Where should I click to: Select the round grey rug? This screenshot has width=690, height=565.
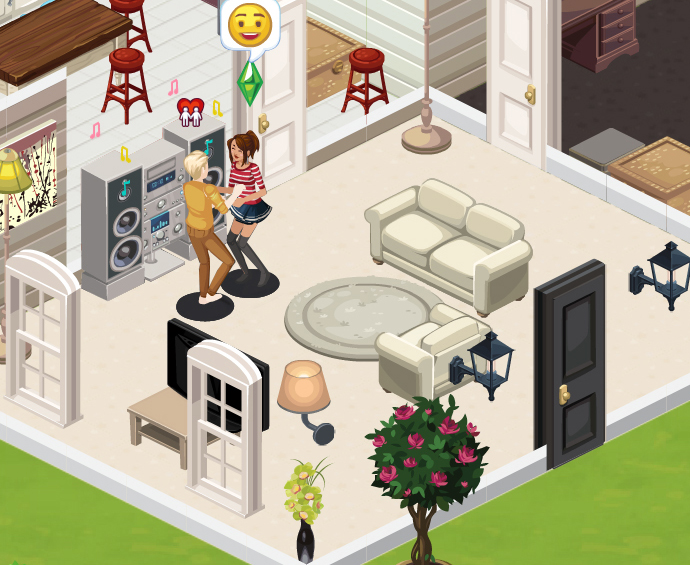(345, 315)
